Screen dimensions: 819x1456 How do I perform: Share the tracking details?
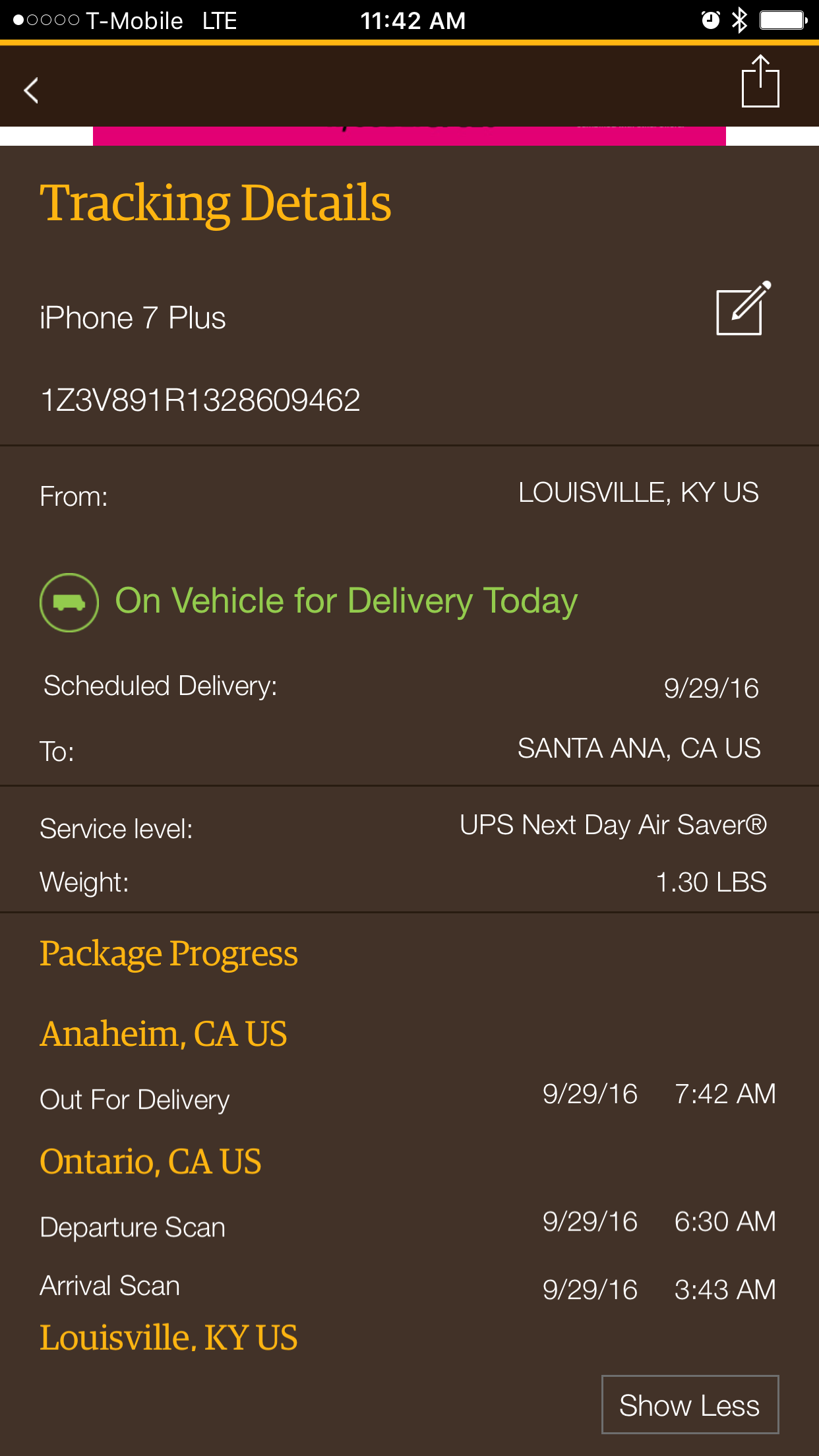point(760,81)
